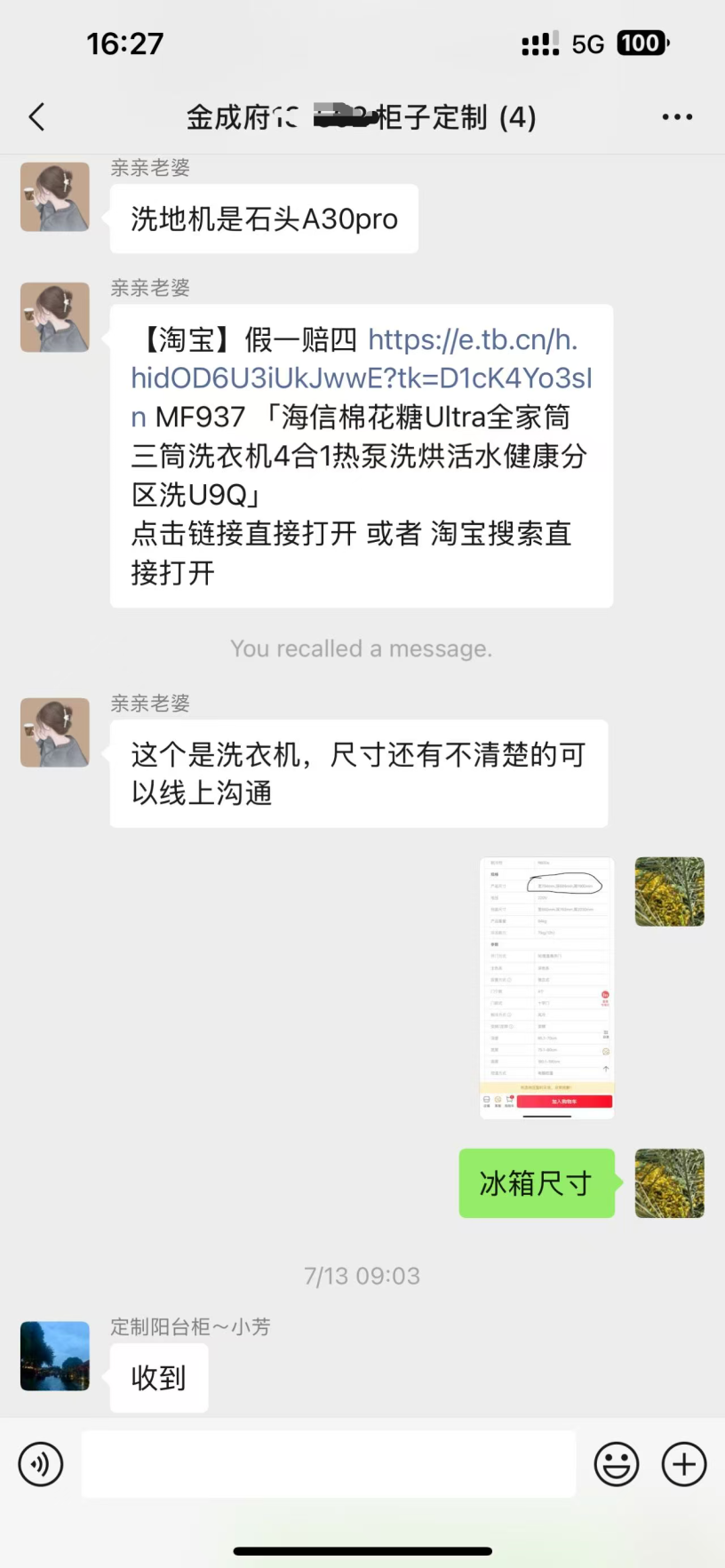
Task: Open the group chat overflow menu
Action: point(677,116)
